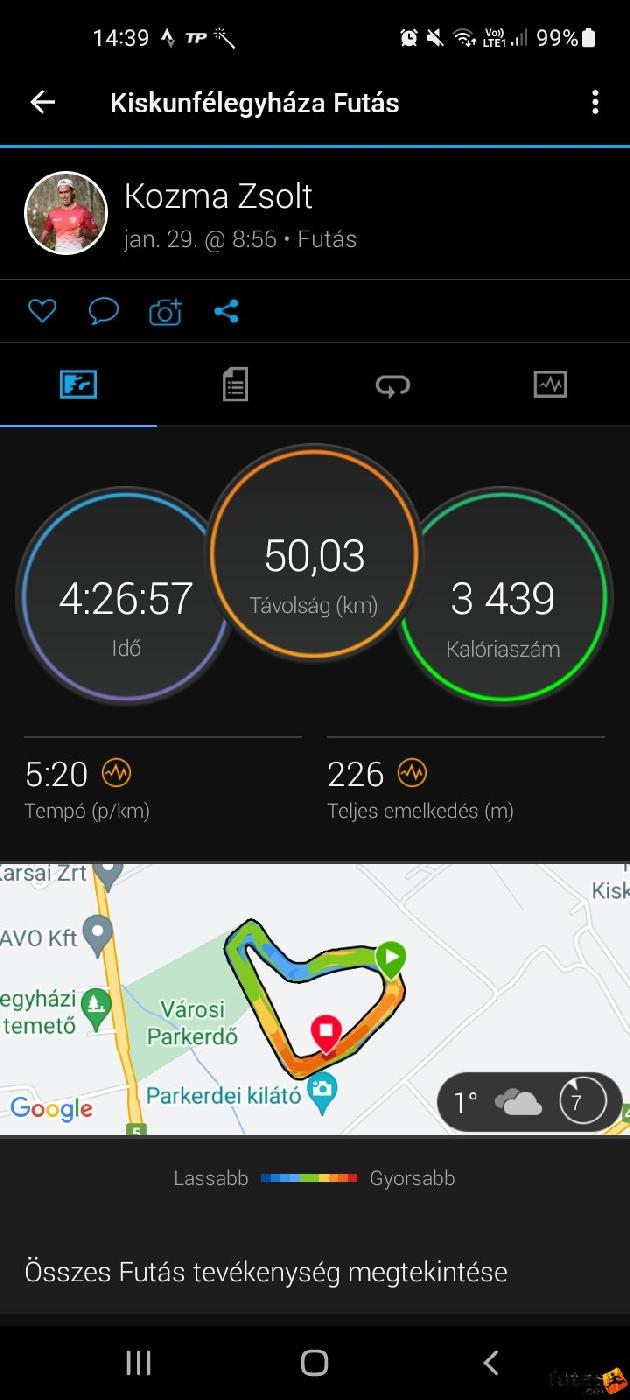Switch to the stats details tab
Image resolution: width=630 pixels, height=1400 pixels.
click(235, 384)
